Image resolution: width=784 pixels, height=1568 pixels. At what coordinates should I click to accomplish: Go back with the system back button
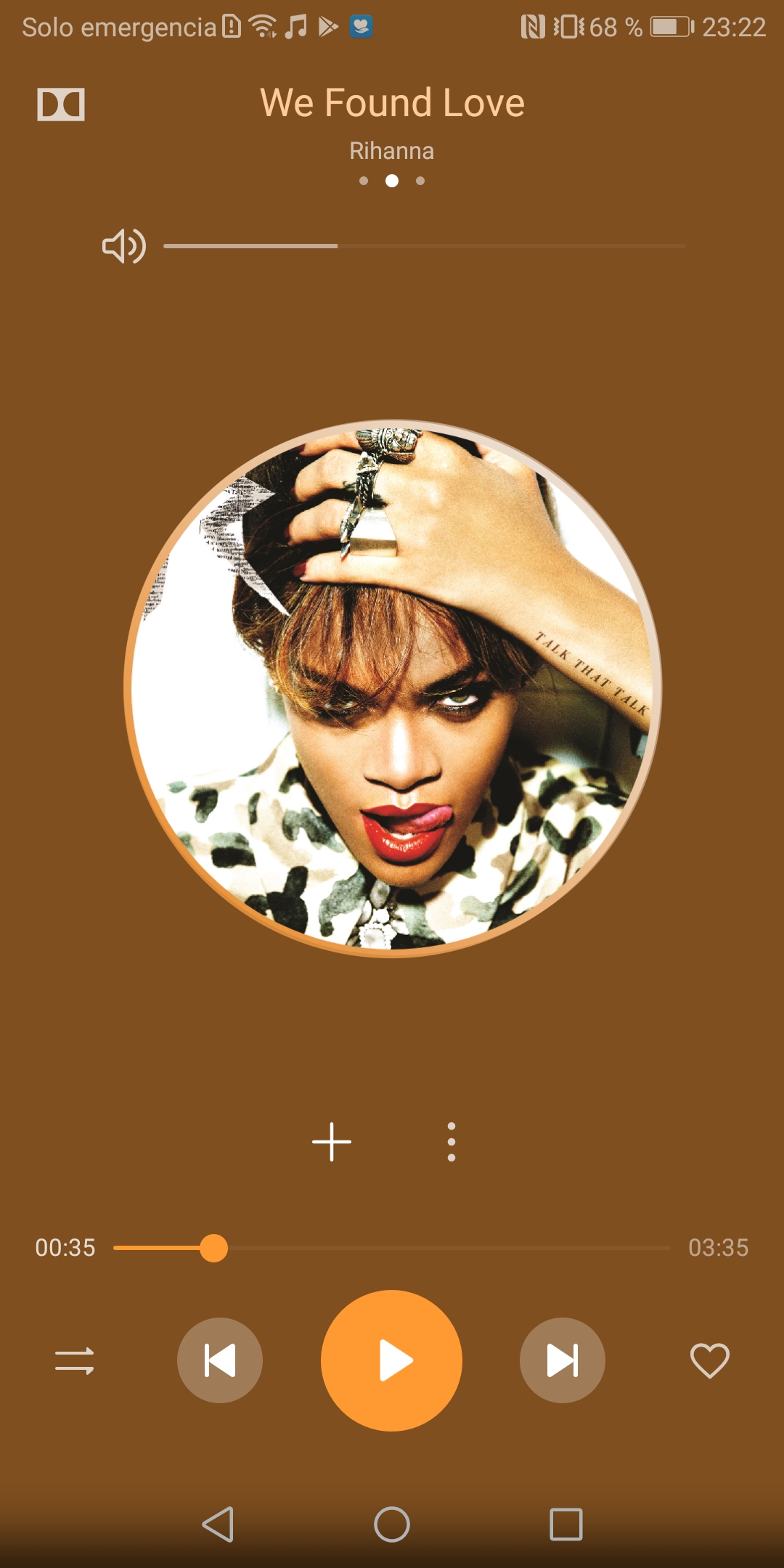pyautogui.click(x=218, y=1524)
